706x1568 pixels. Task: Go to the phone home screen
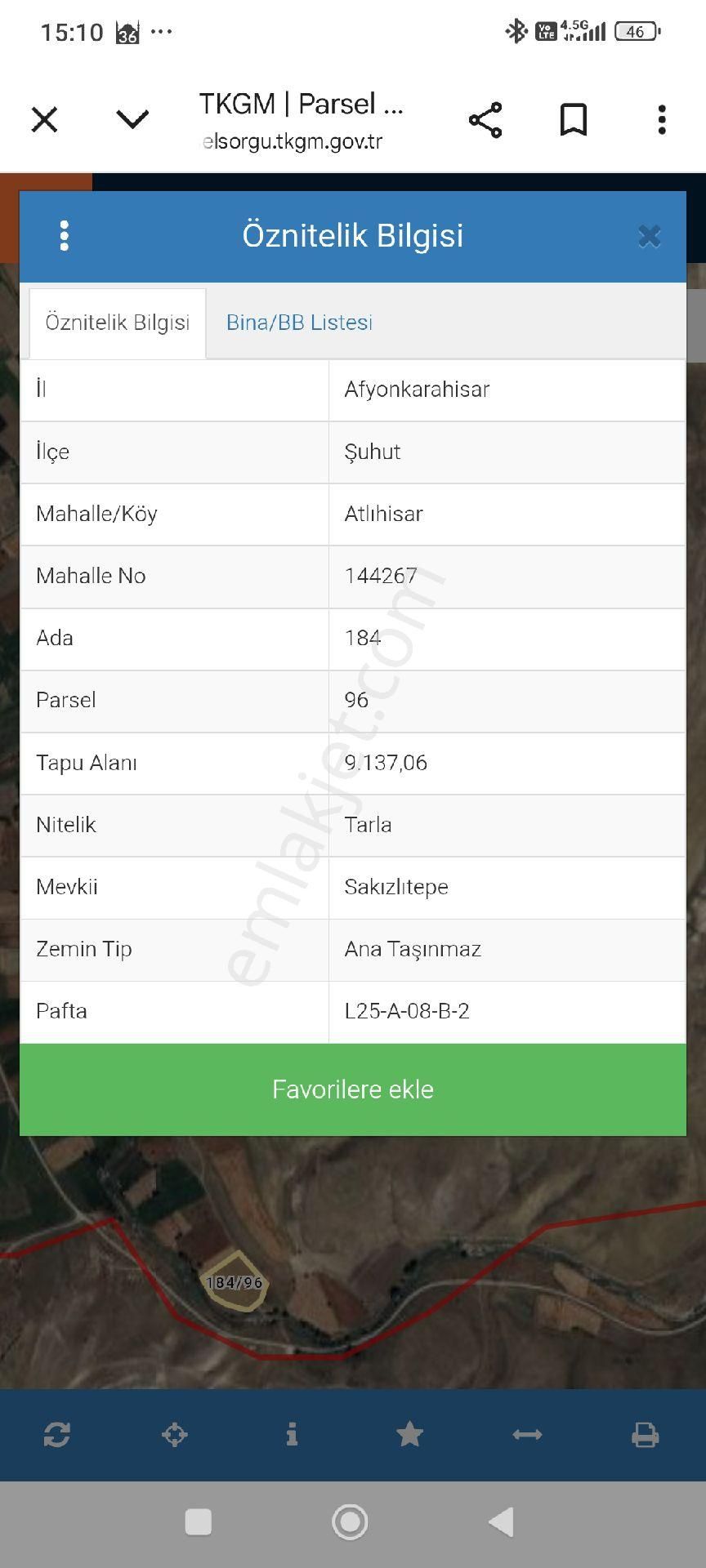(x=350, y=1522)
